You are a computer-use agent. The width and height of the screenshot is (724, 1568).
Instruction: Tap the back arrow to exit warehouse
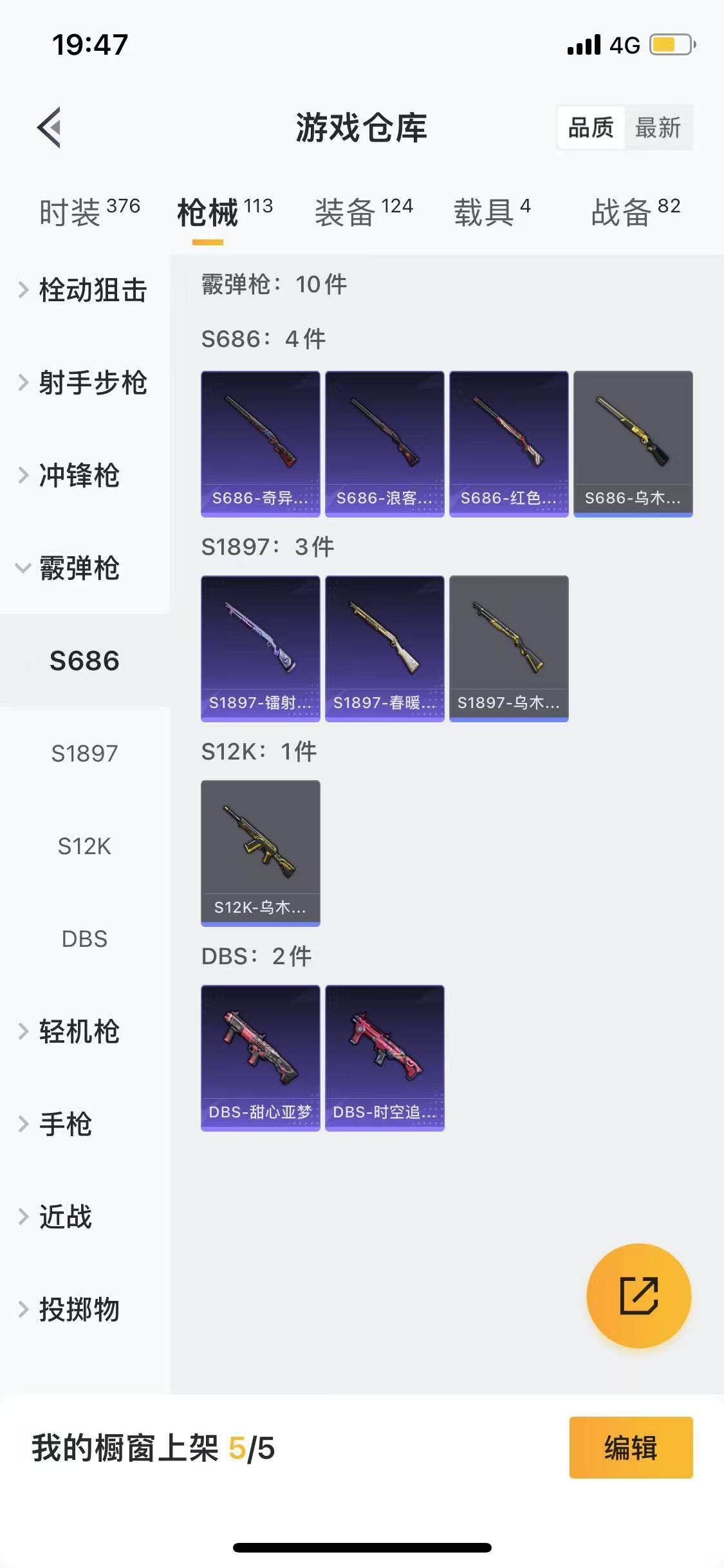tap(48, 127)
